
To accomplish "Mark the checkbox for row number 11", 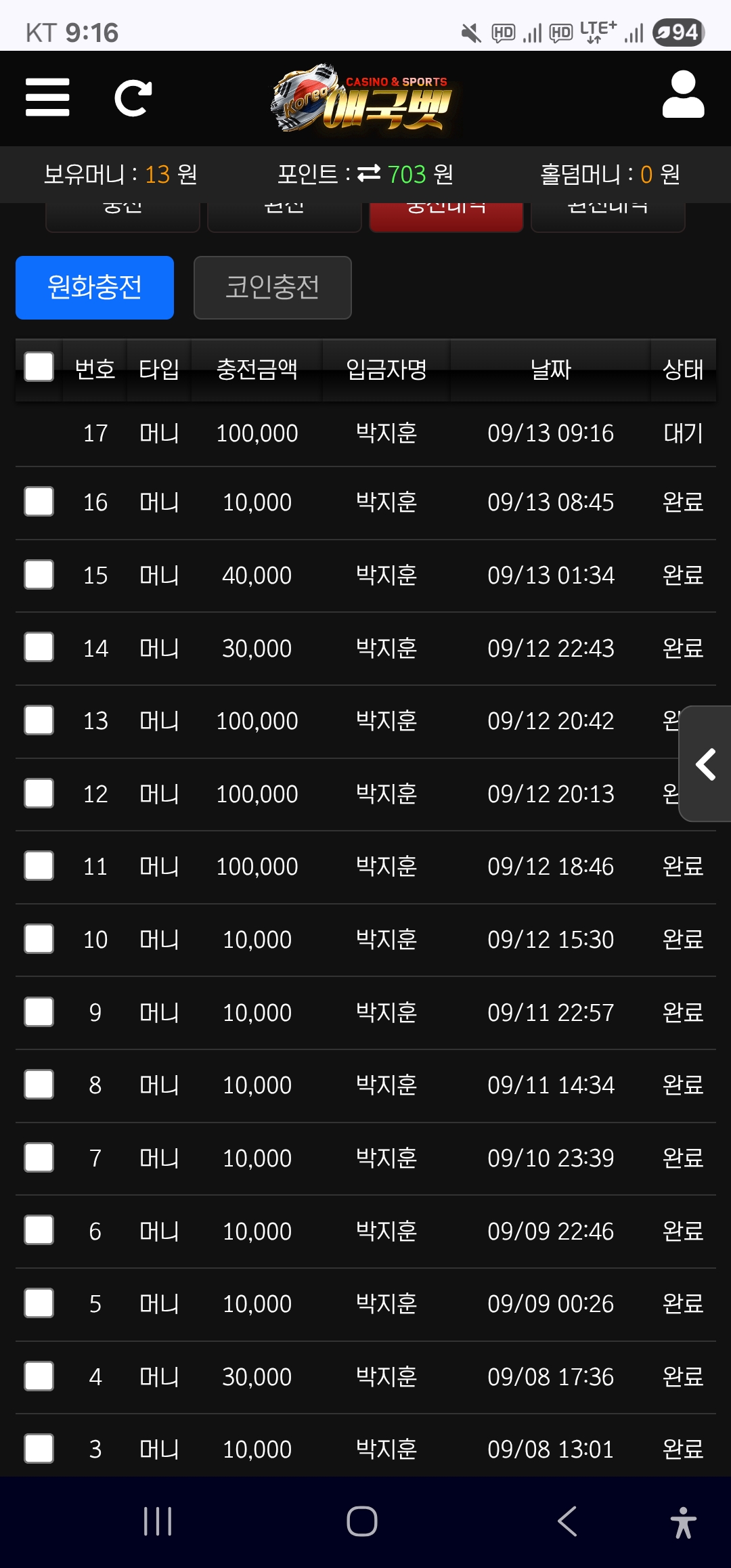I will pyautogui.click(x=39, y=866).
